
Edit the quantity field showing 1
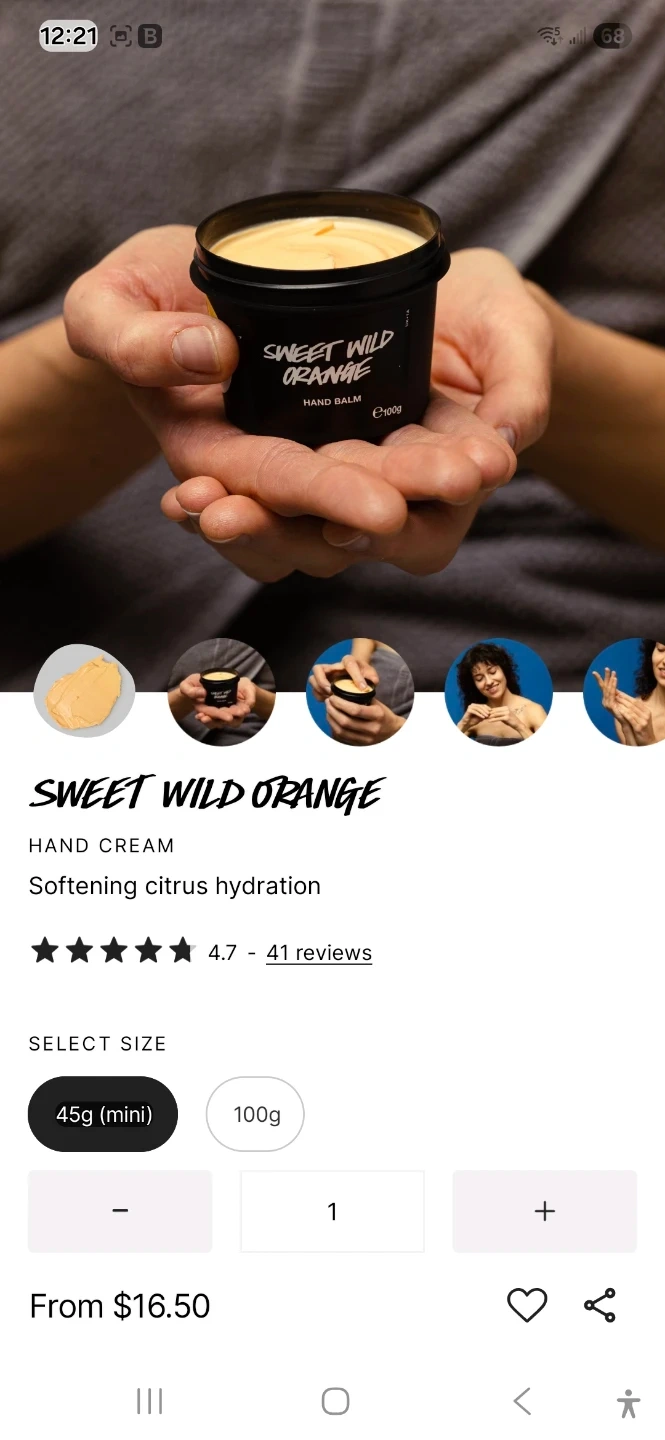[332, 1211]
